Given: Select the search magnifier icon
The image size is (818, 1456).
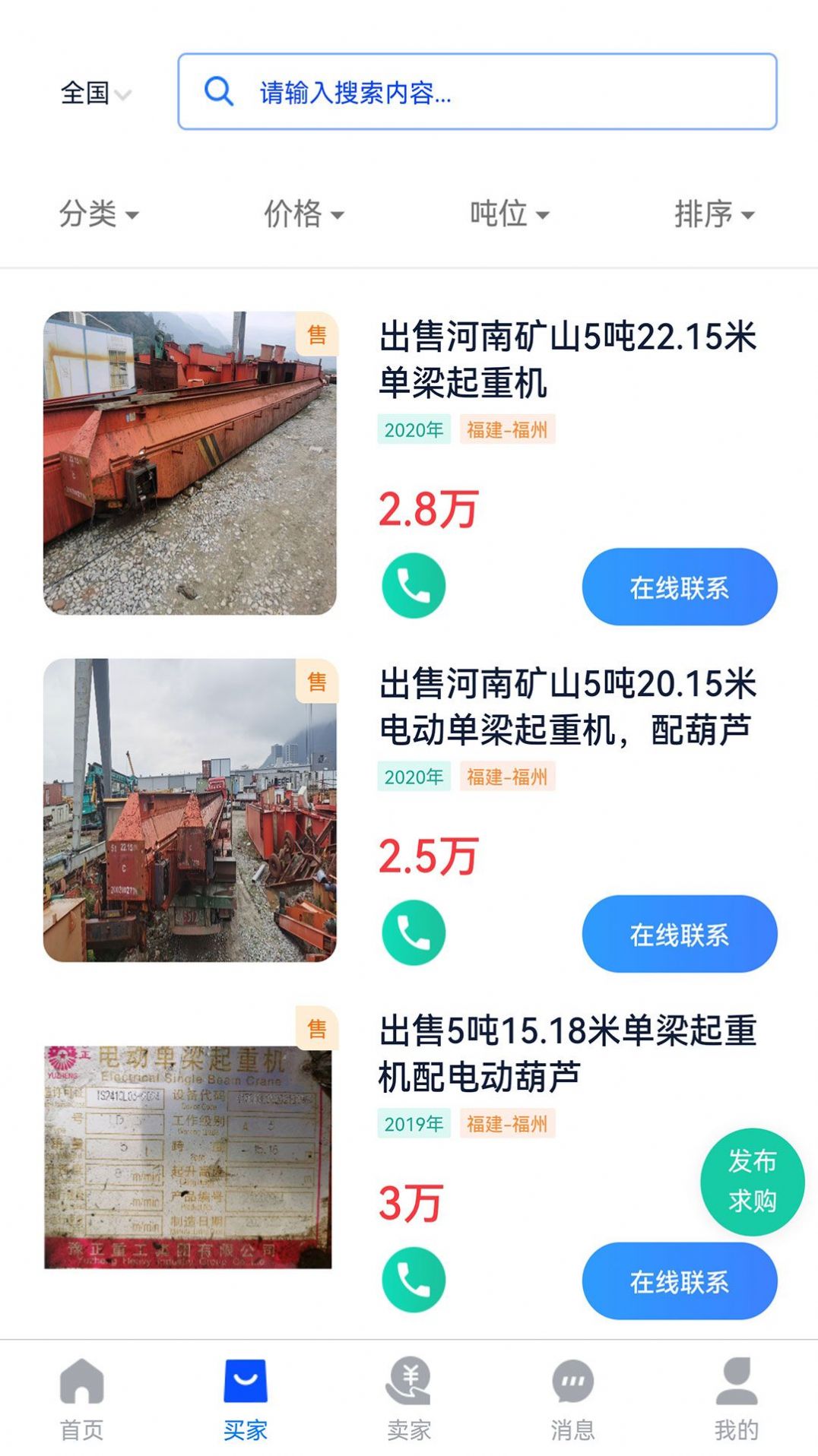Looking at the screenshot, I should pyautogui.click(x=219, y=92).
